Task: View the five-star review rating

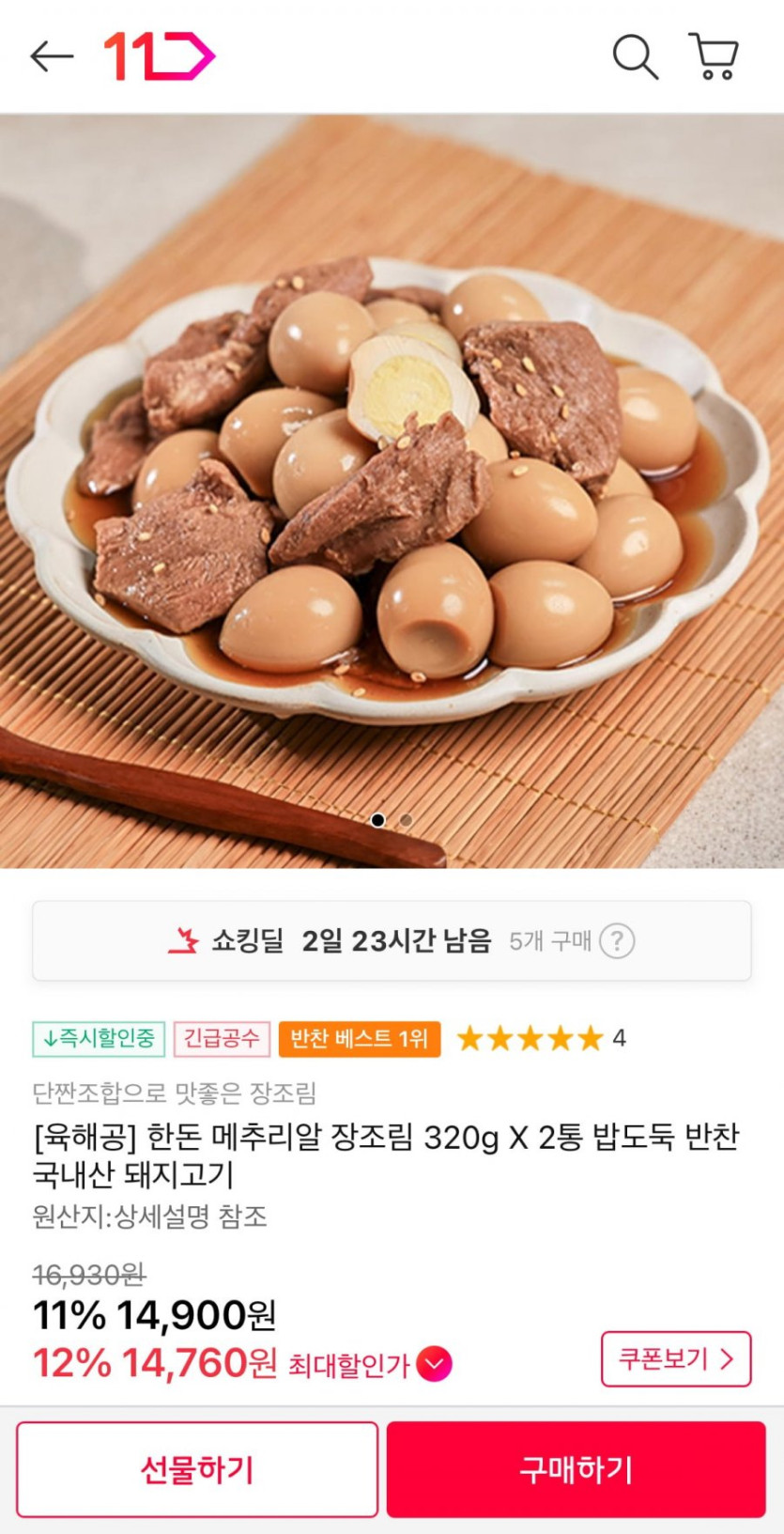Action: click(530, 1039)
